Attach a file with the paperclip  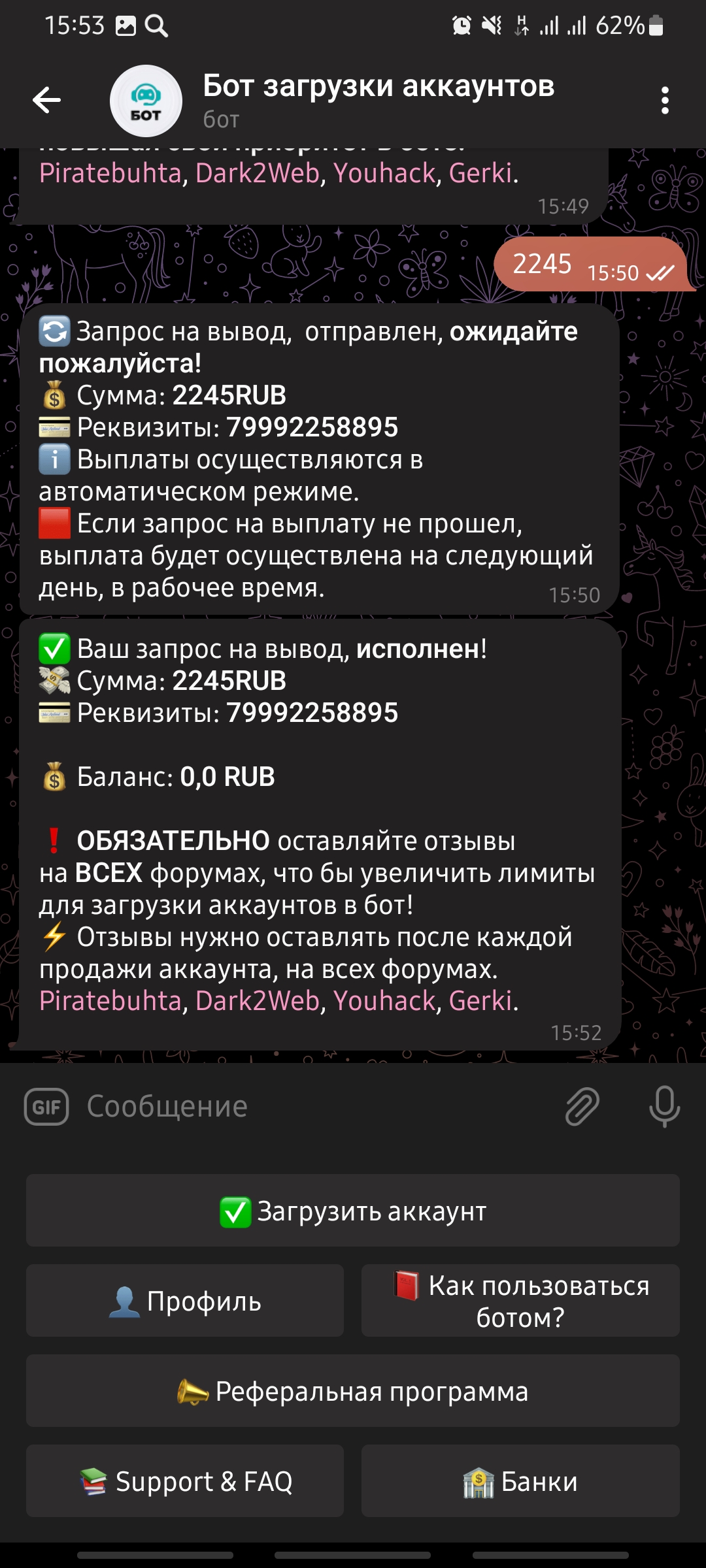pos(582,1107)
